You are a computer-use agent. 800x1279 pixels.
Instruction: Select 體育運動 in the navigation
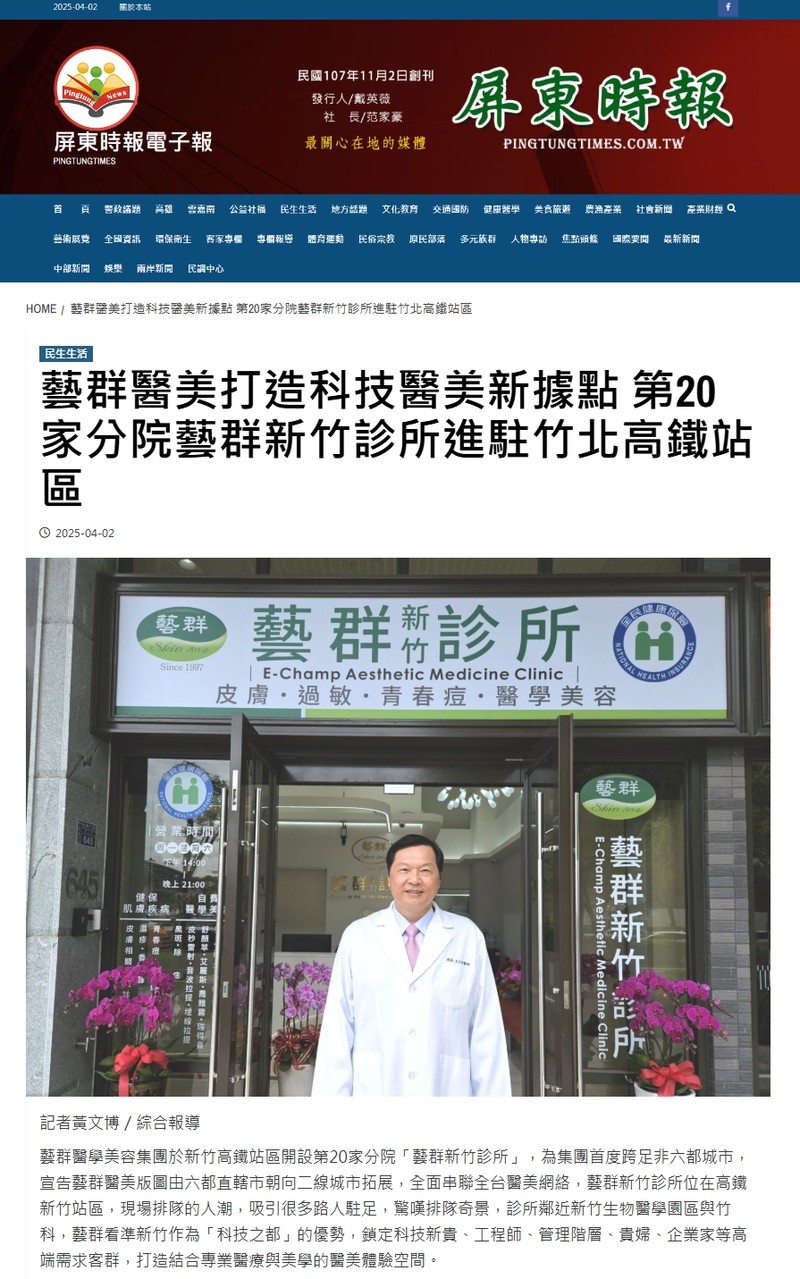[325, 239]
